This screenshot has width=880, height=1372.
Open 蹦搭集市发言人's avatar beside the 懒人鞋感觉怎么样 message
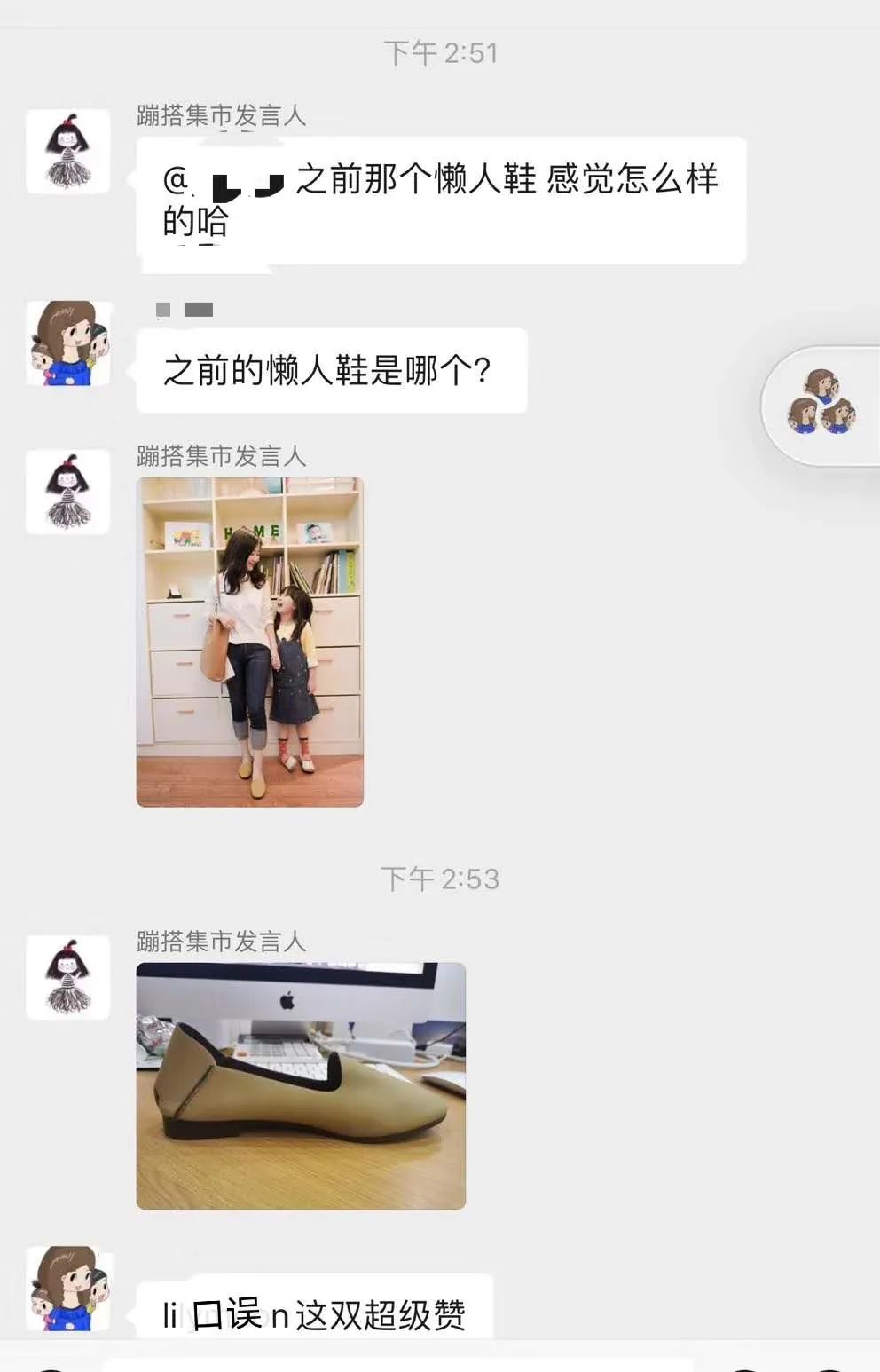[x=68, y=152]
